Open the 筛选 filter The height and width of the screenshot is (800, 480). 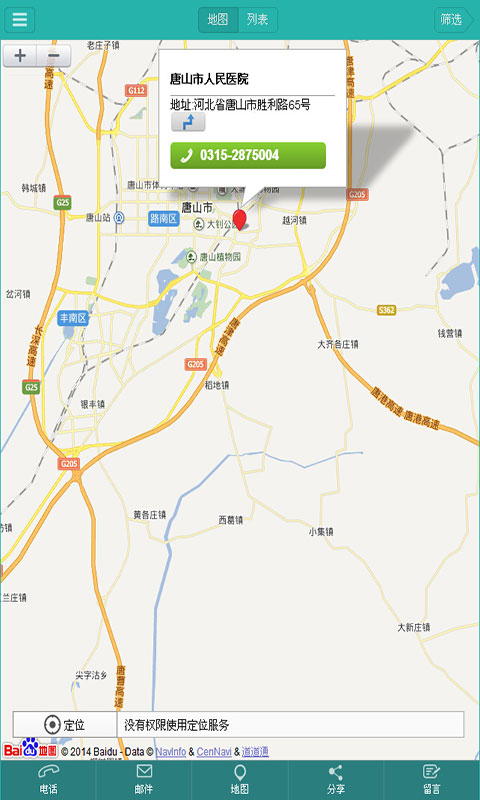pyautogui.click(x=453, y=20)
